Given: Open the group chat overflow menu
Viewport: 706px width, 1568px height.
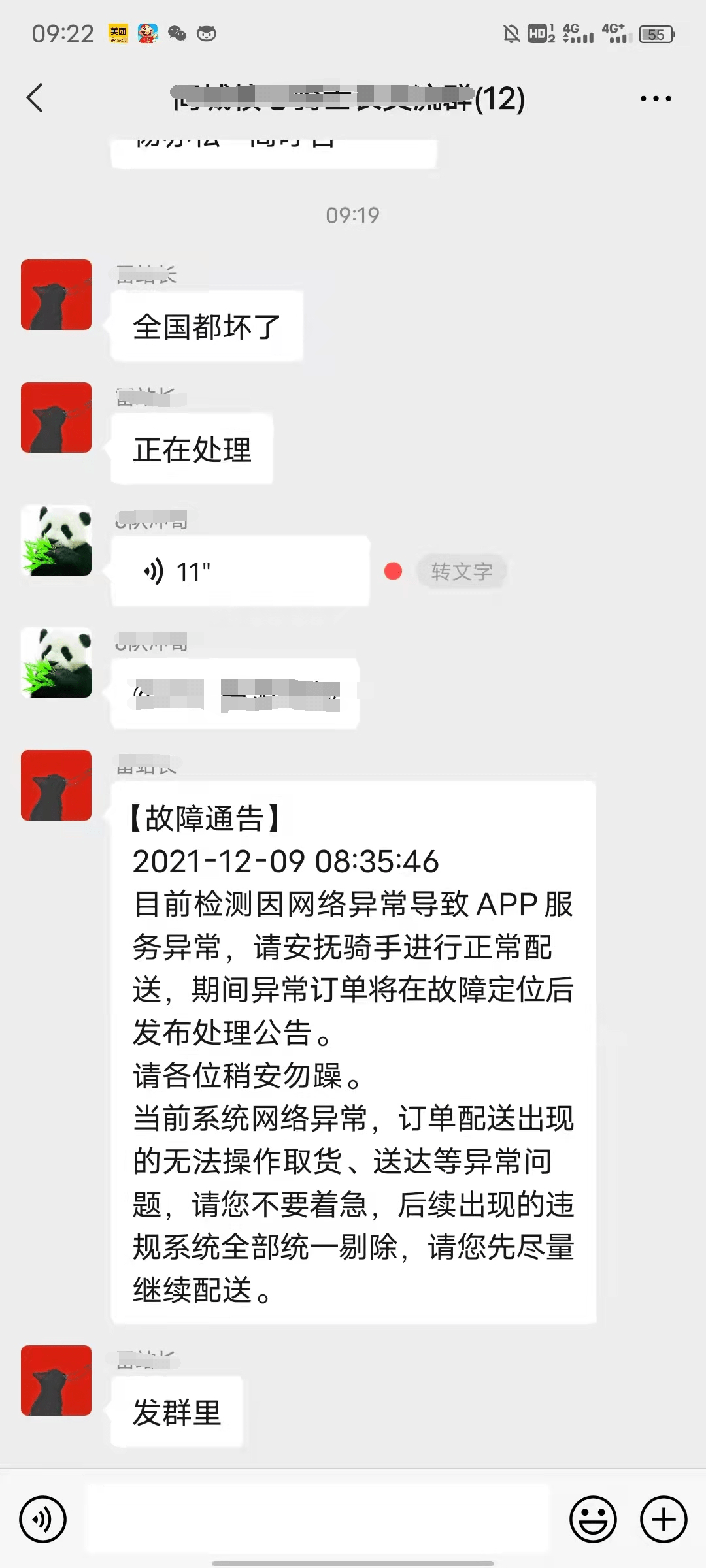Looking at the screenshot, I should tap(655, 99).
